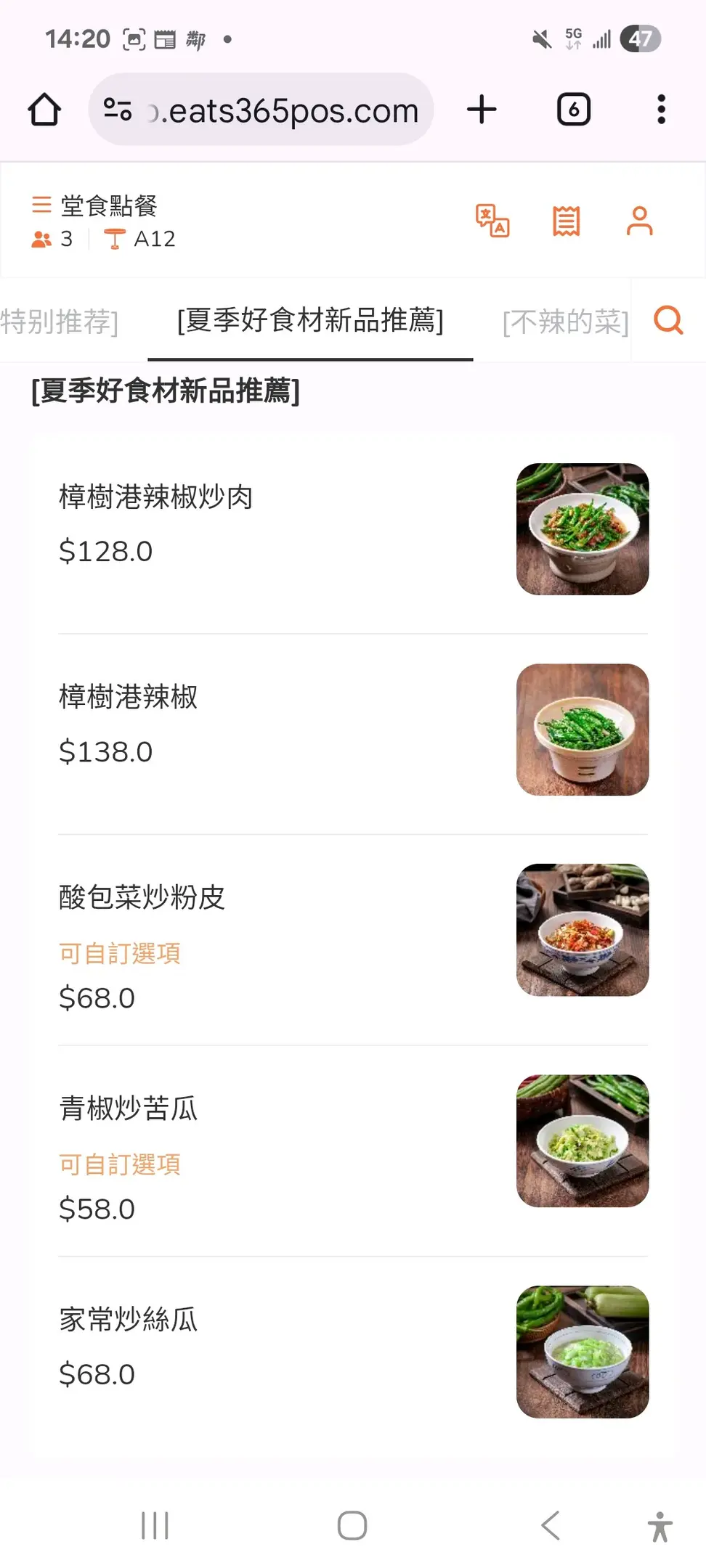Switch to the 不辣的菜 category tab
The width and height of the screenshot is (706, 1568).
pos(566,321)
